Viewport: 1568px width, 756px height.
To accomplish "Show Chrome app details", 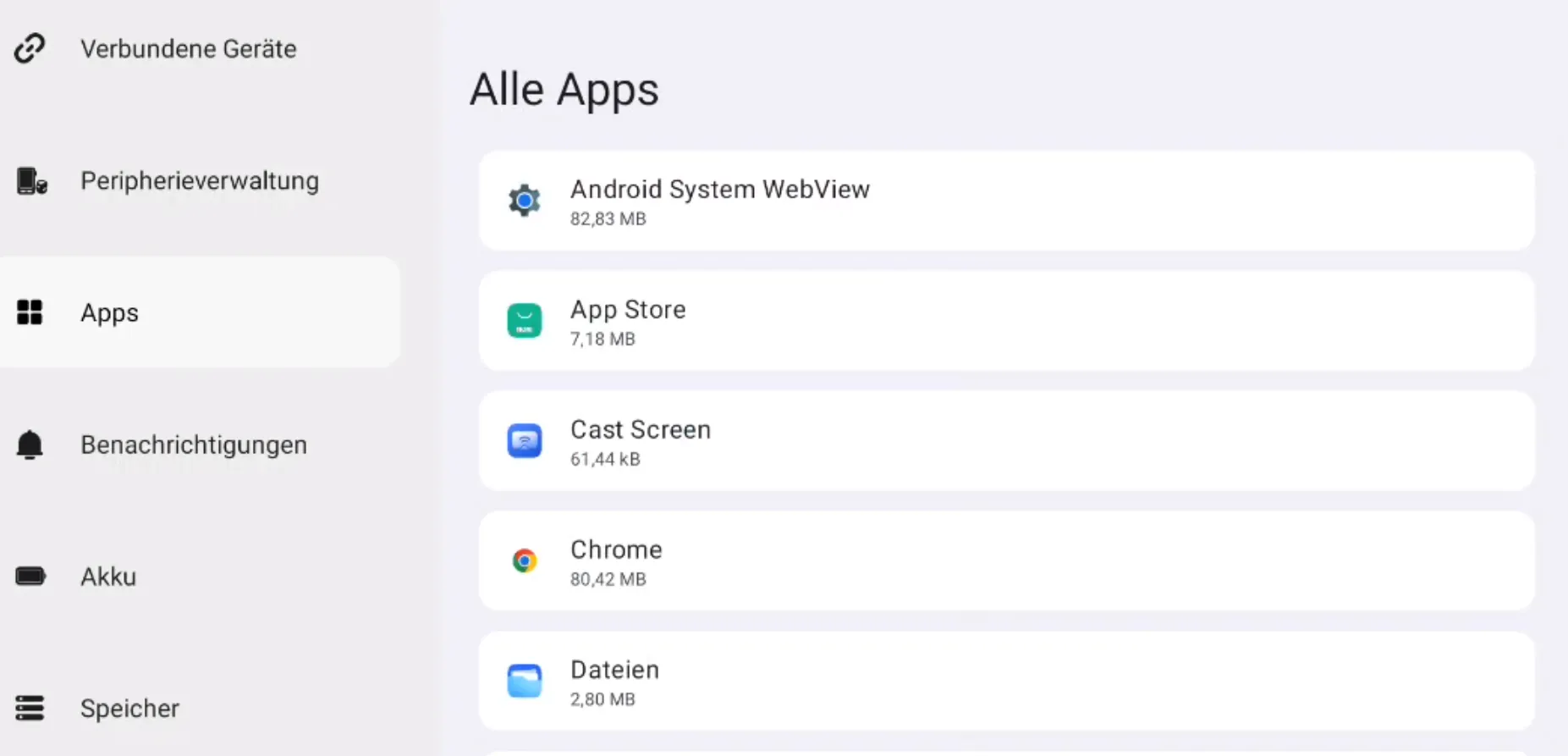I will (x=1005, y=562).
